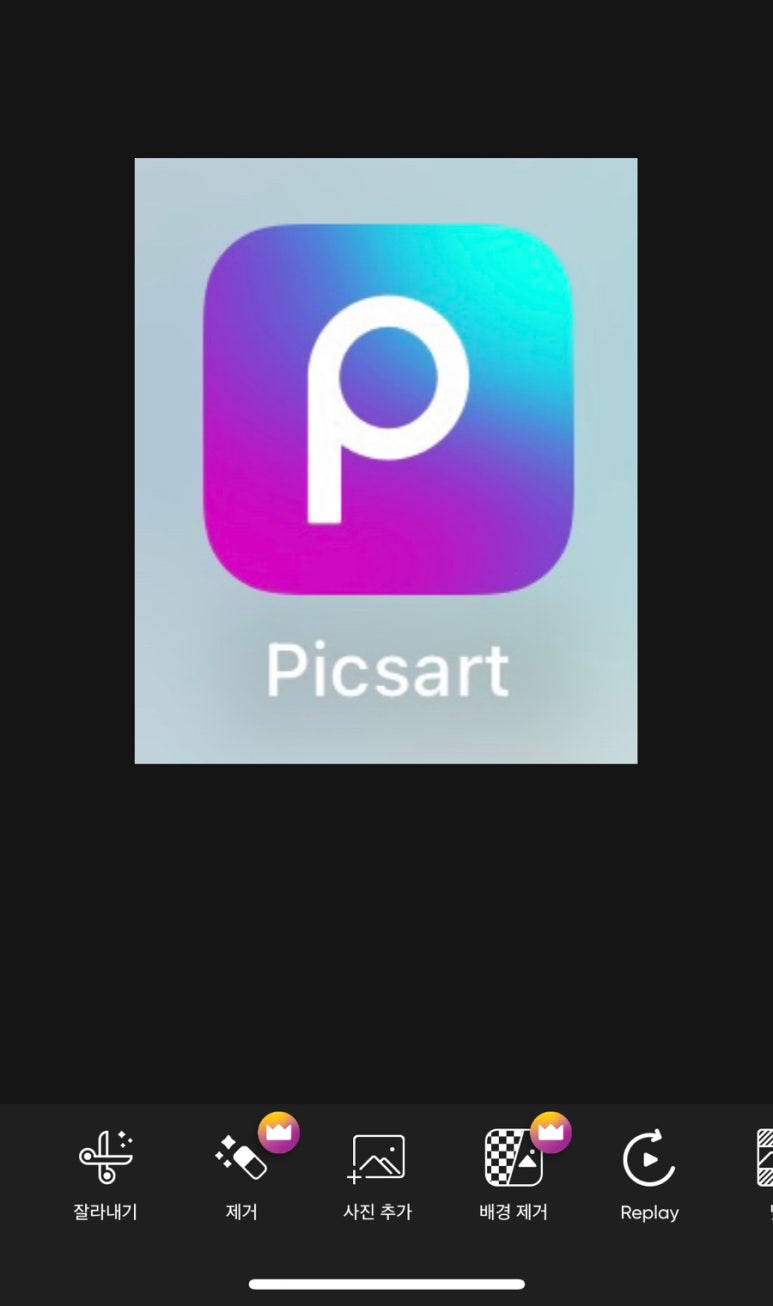
Task: Open the Replay tool
Action: coord(649,1175)
